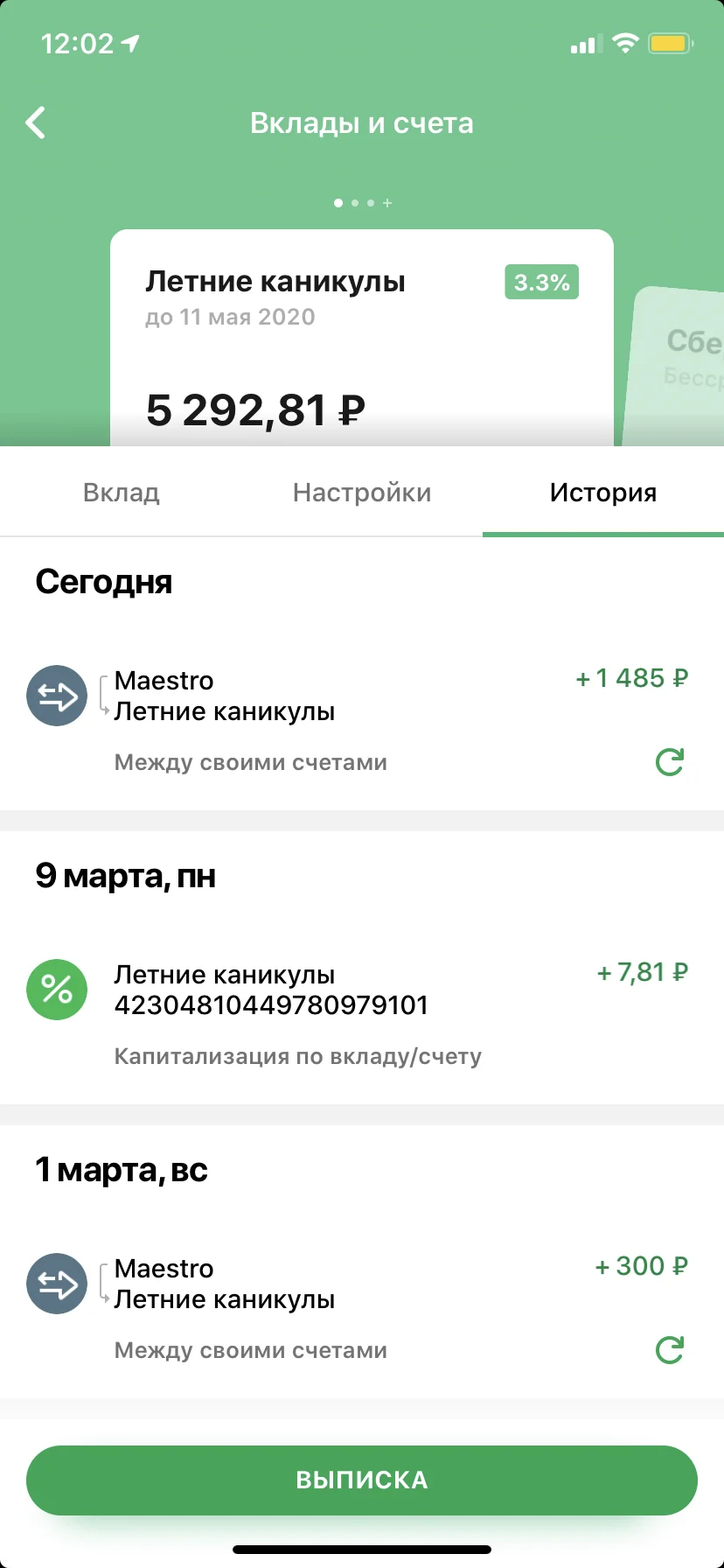The image size is (724, 1568).
Task: Tap the plus in the page indicator
Action: click(387, 203)
